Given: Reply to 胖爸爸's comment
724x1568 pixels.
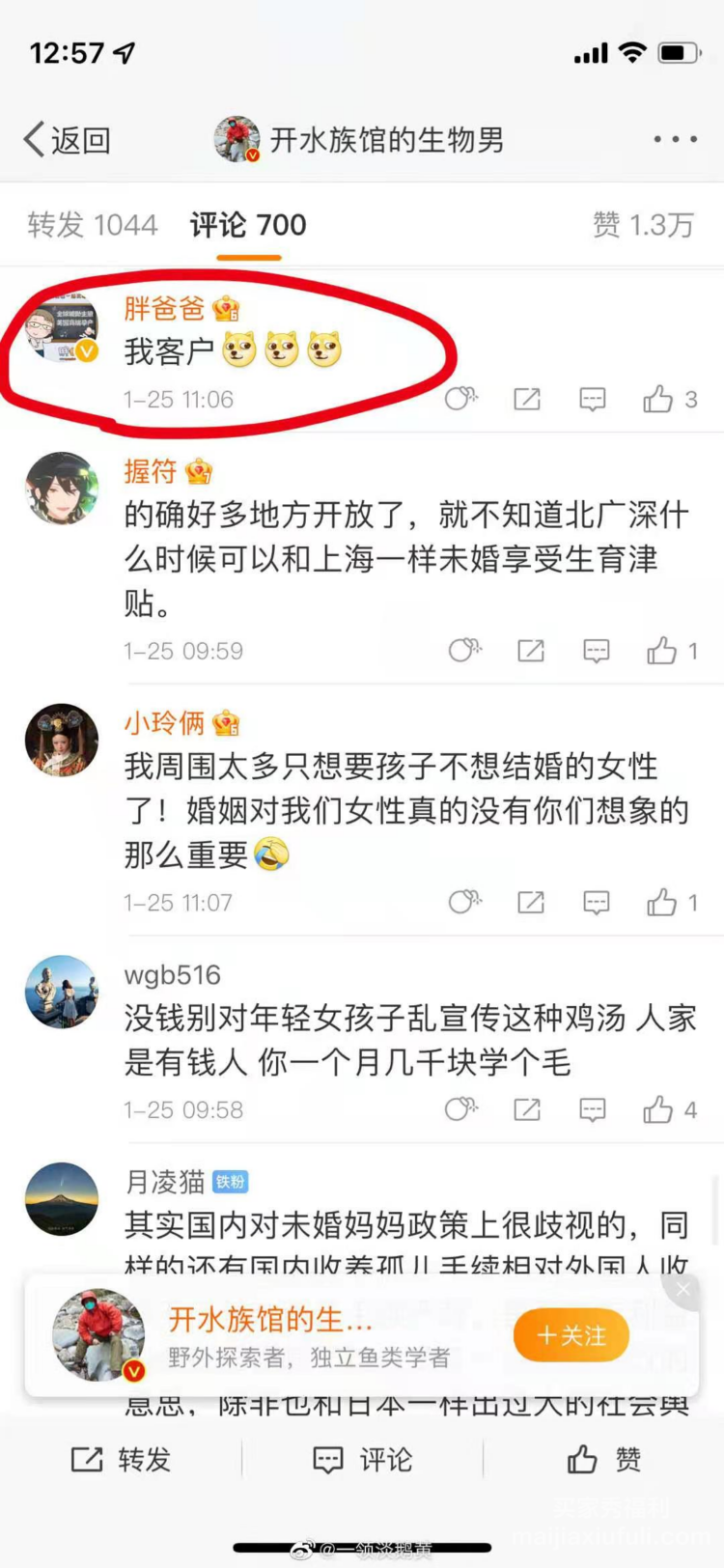Looking at the screenshot, I should click(592, 399).
